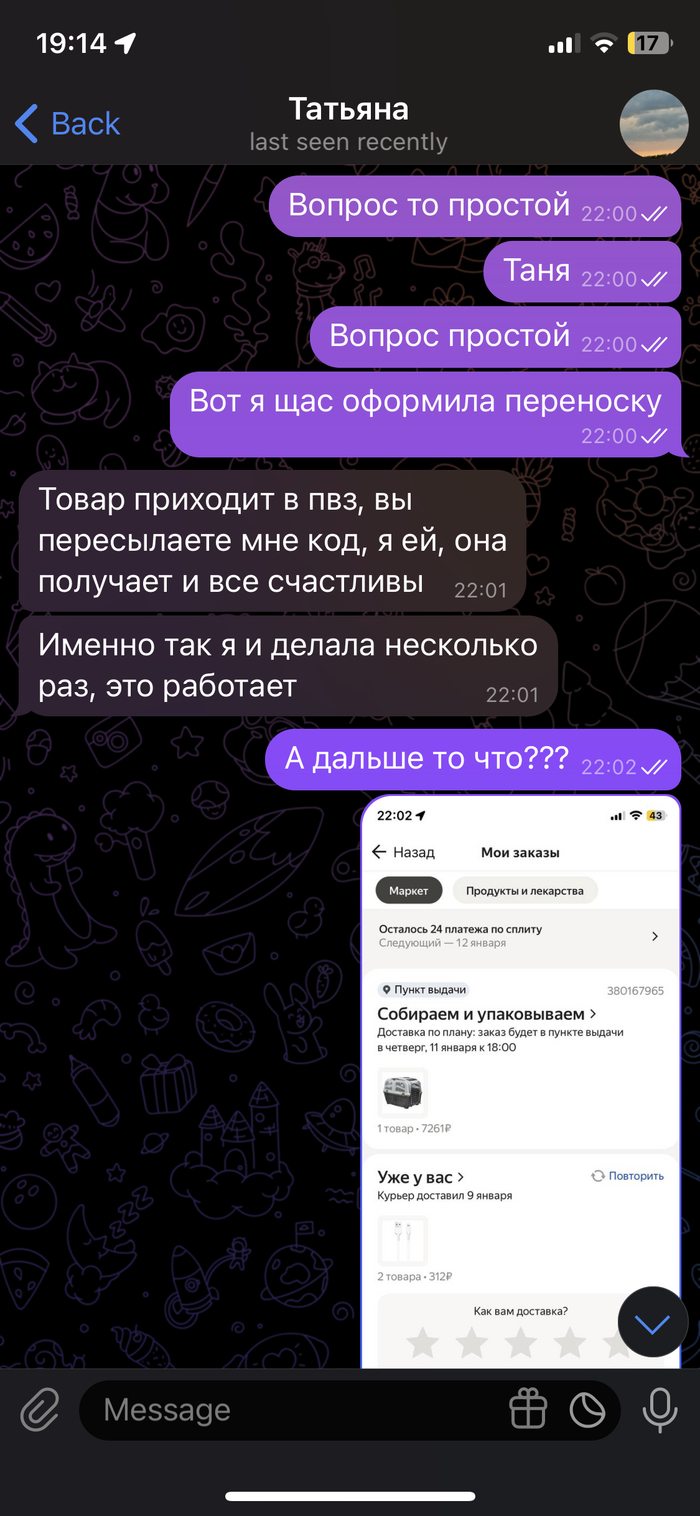Attach a file with the paperclip
Image resolution: width=700 pixels, height=1516 pixels.
tap(40, 1410)
